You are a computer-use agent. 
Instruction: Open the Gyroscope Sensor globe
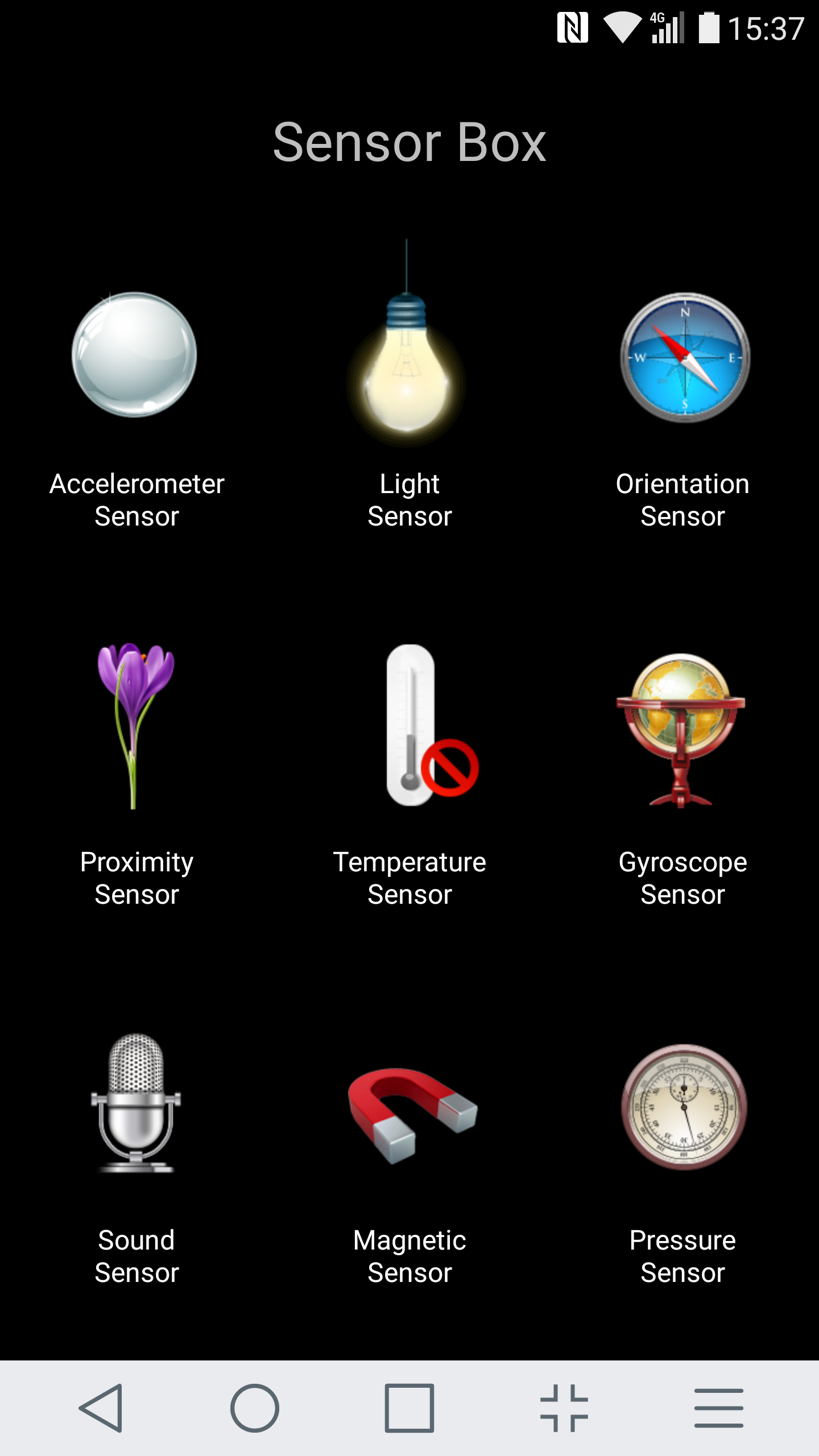681,730
